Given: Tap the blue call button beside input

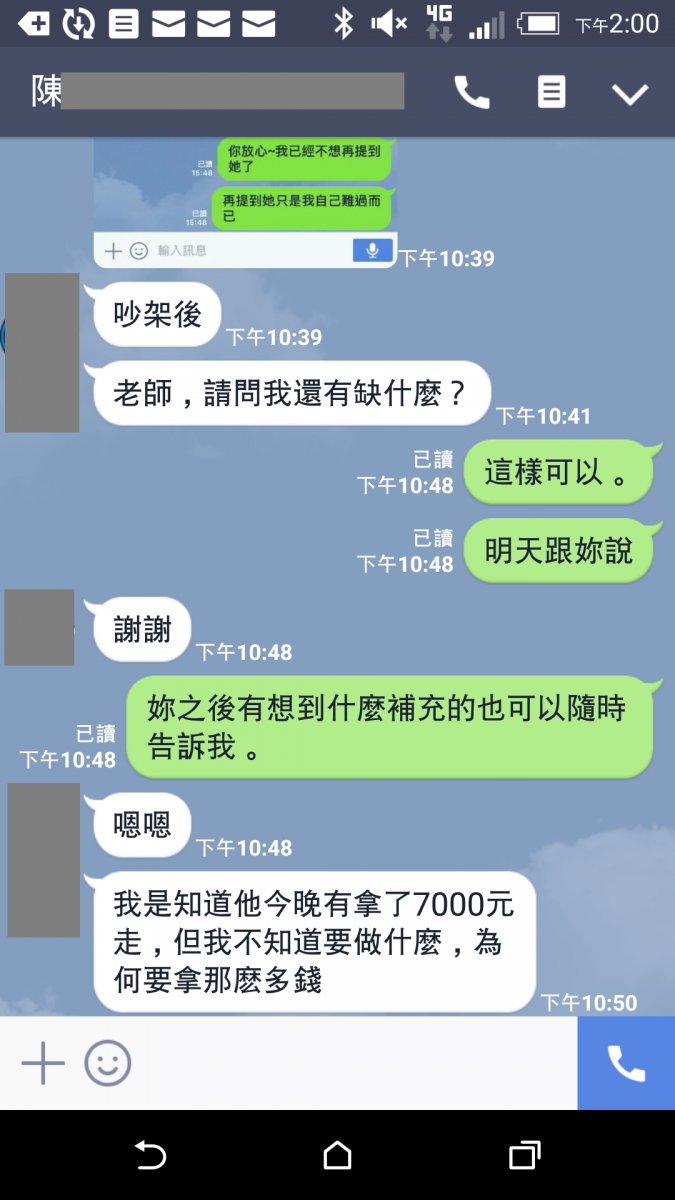Looking at the screenshot, I should point(626,1063).
